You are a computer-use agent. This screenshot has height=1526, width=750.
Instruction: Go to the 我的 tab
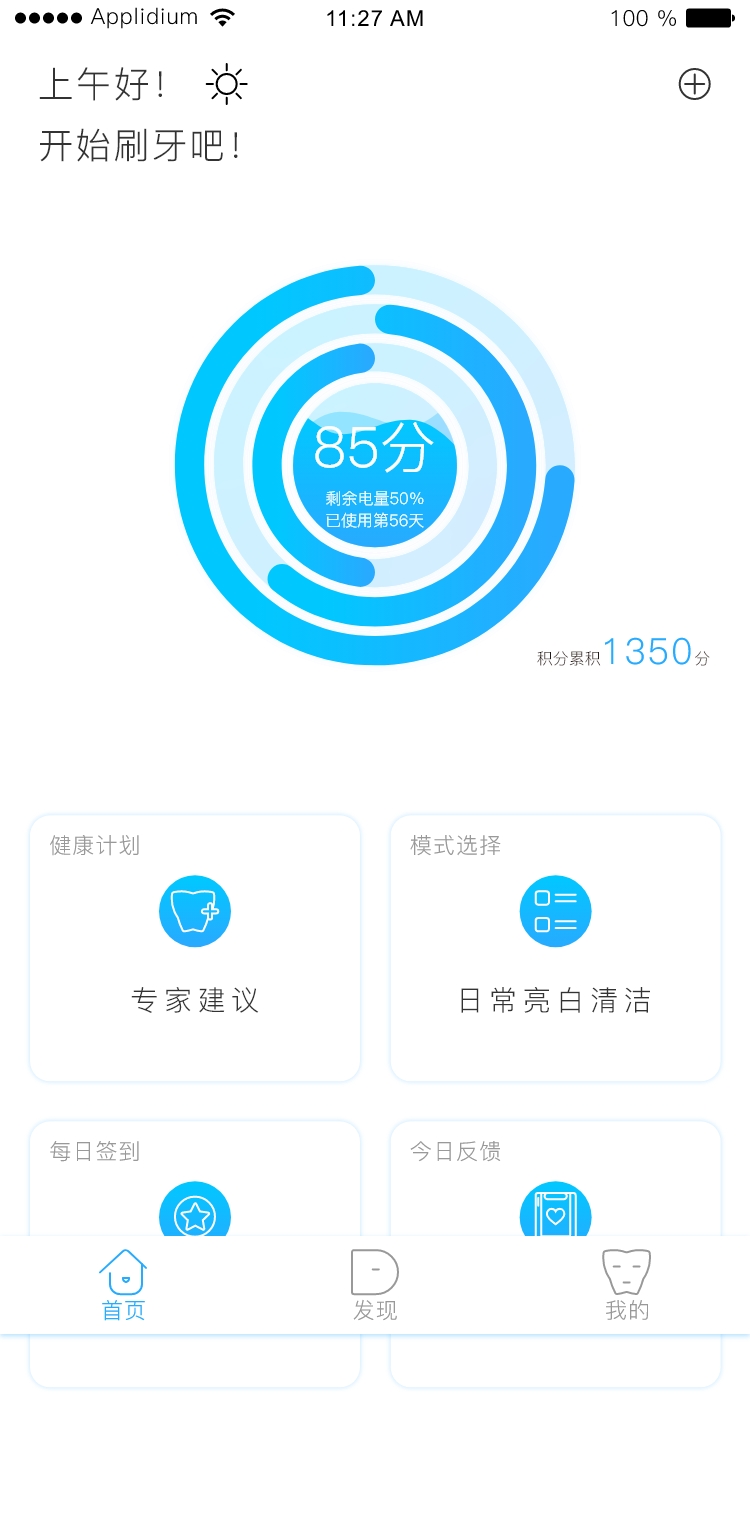point(627,1285)
